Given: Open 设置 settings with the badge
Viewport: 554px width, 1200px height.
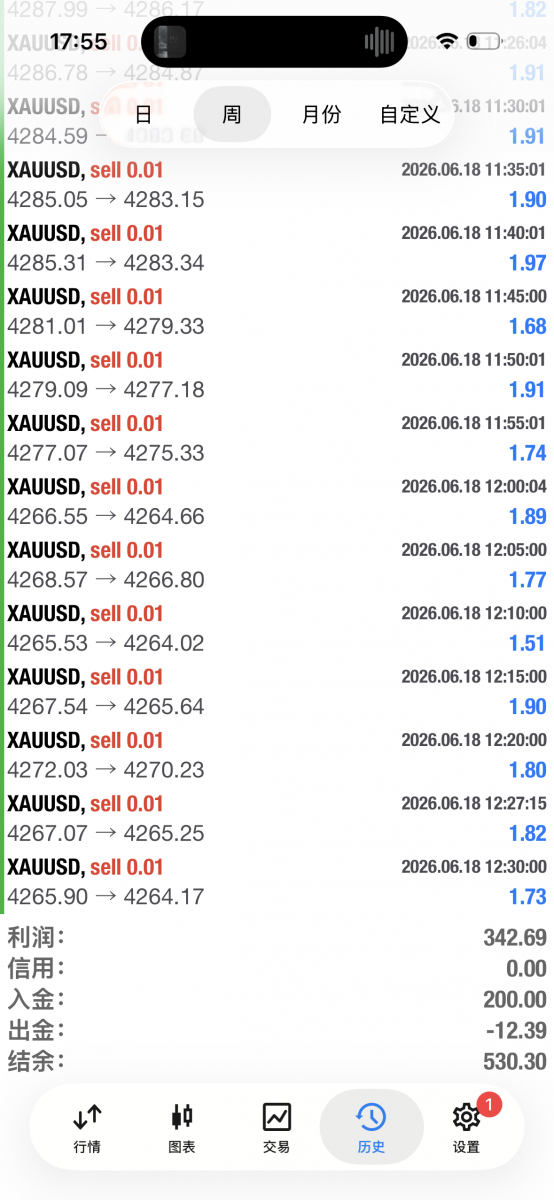Looking at the screenshot, I should (466, 1128).
